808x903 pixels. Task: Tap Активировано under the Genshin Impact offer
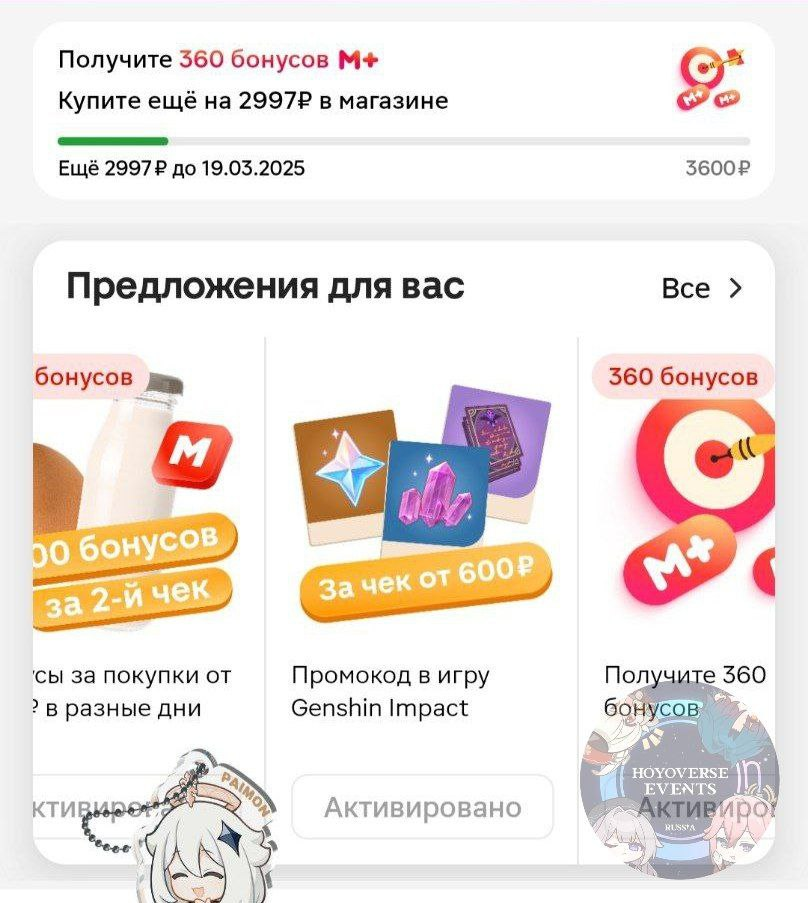tap(422, 807)
